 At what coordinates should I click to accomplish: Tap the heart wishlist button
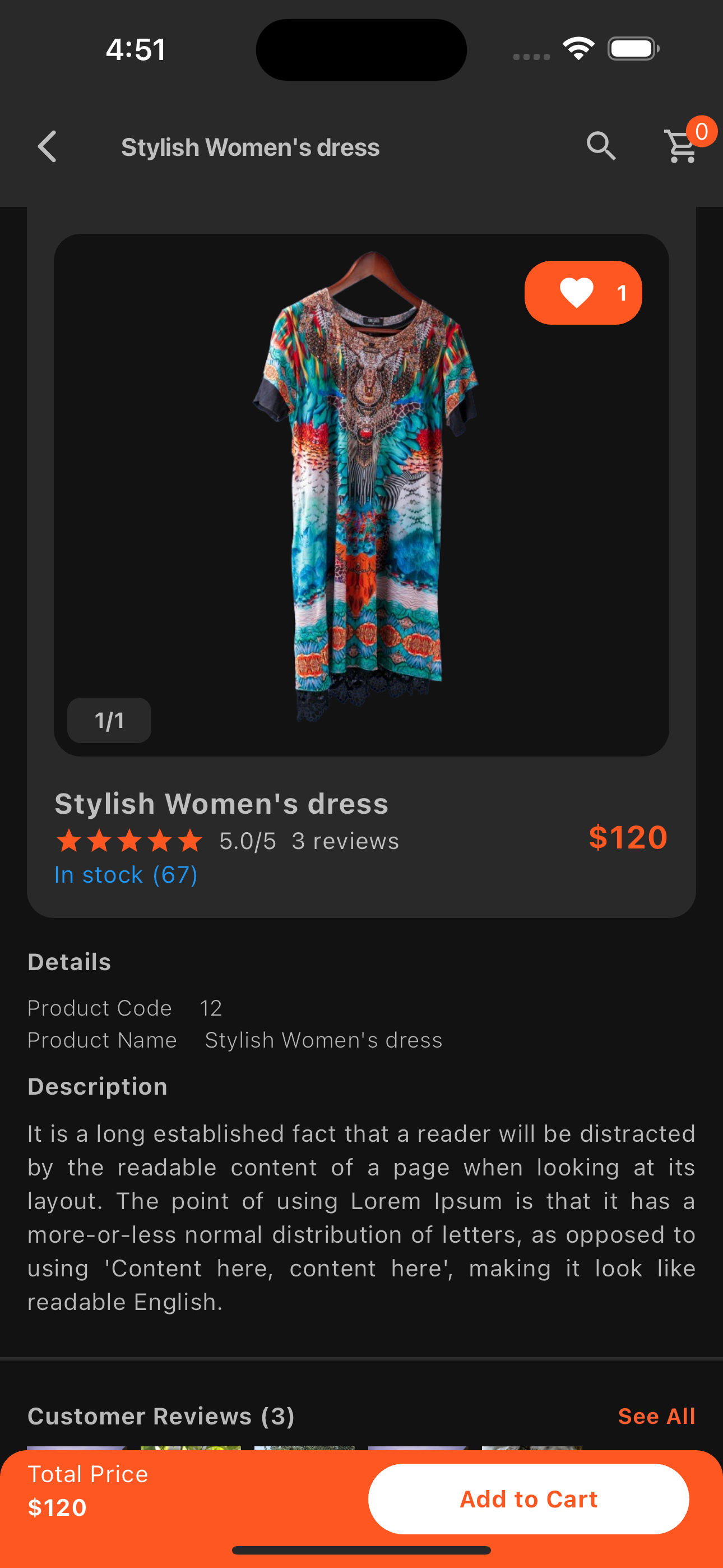point(582,293)
